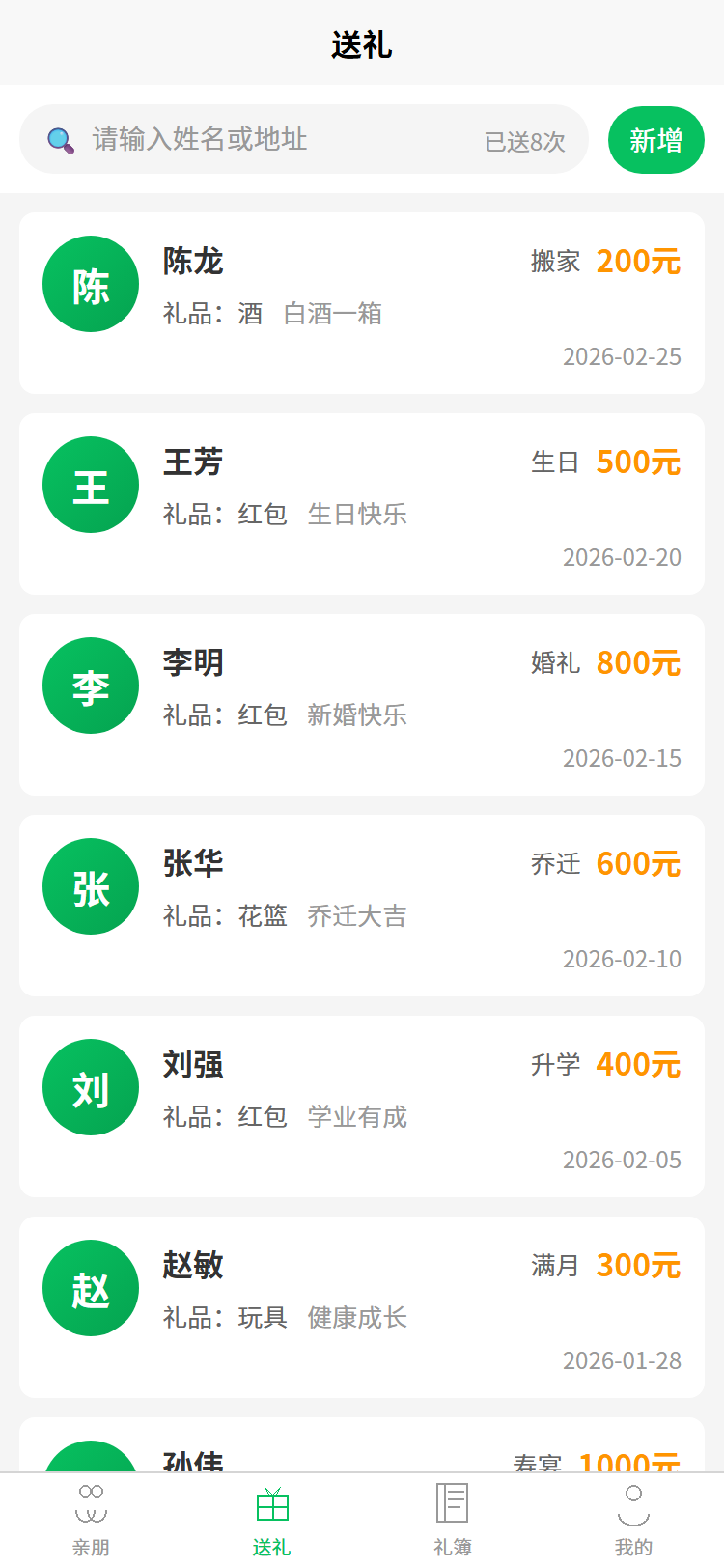Click 李明's avatar icon
The height and width of the screenshot is (1568, 724).
tap(91, 686)
